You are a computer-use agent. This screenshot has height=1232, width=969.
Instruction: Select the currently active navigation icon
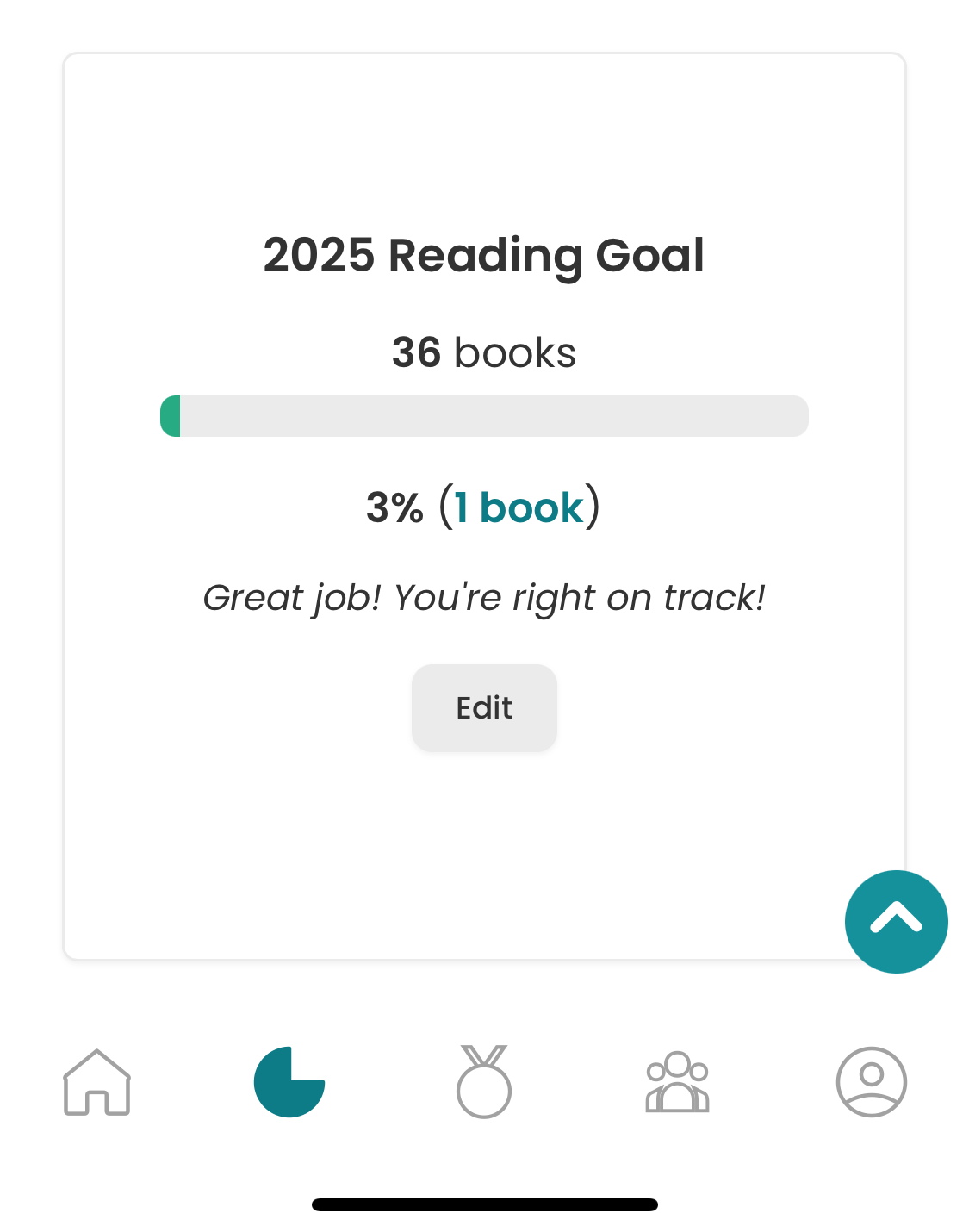click(x=289, y=1083)
